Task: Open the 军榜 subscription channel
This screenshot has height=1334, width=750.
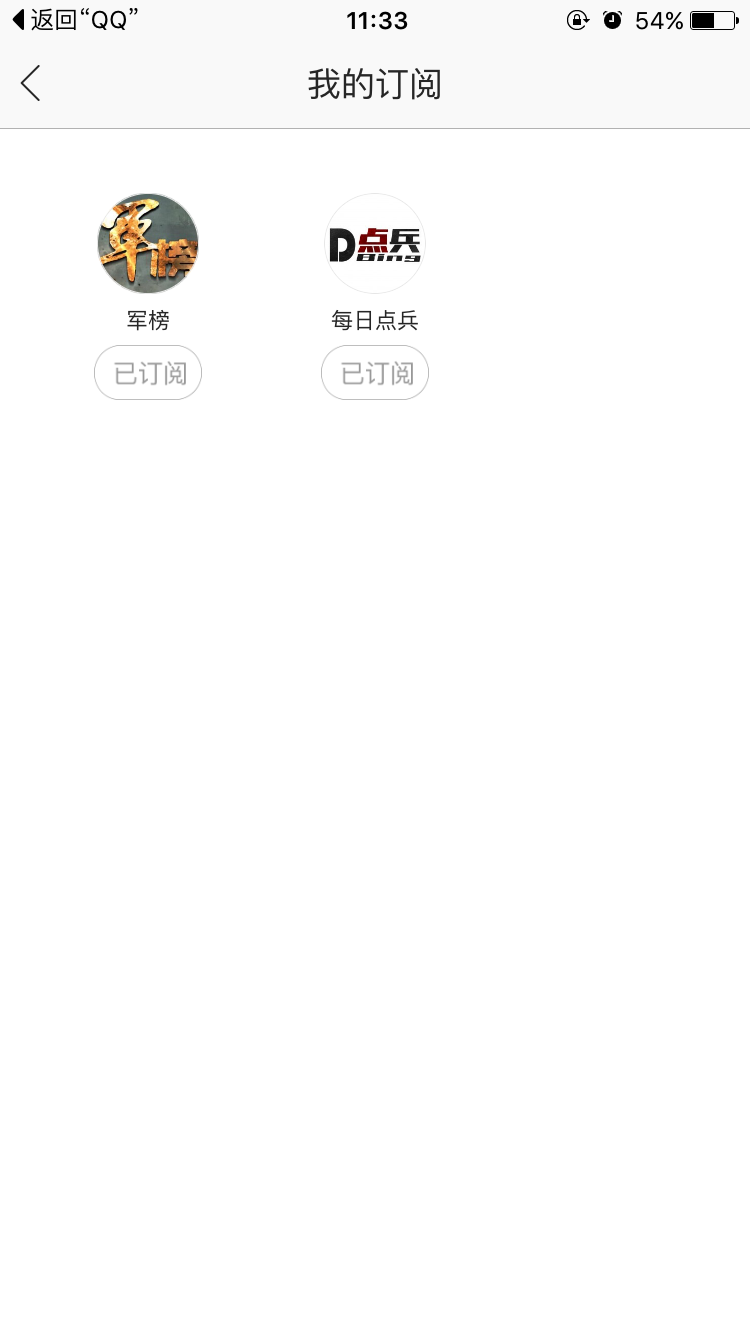Action: [x=148, y=243]
